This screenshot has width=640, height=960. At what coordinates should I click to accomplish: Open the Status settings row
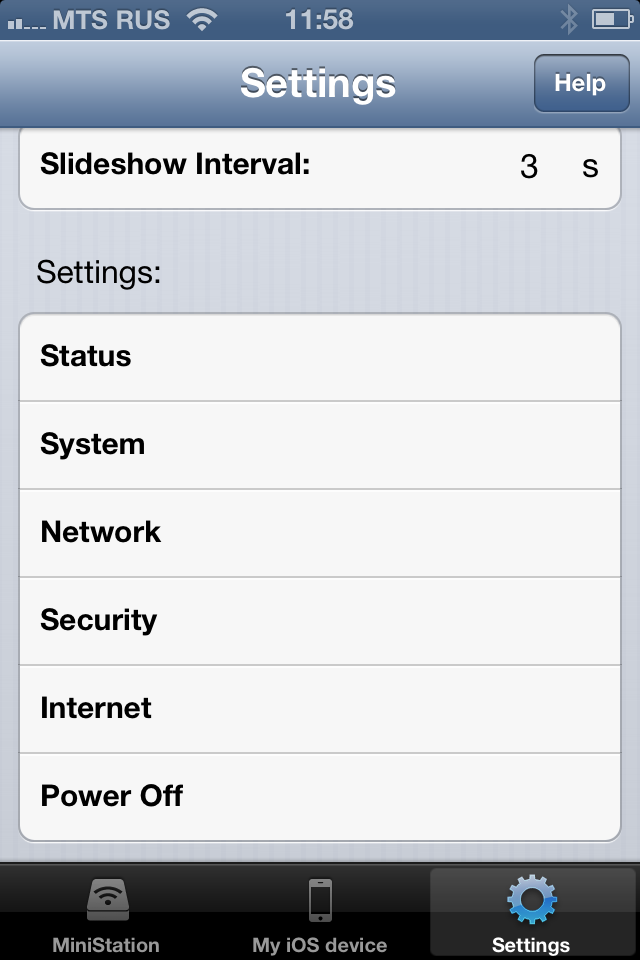tap(320, 357)
